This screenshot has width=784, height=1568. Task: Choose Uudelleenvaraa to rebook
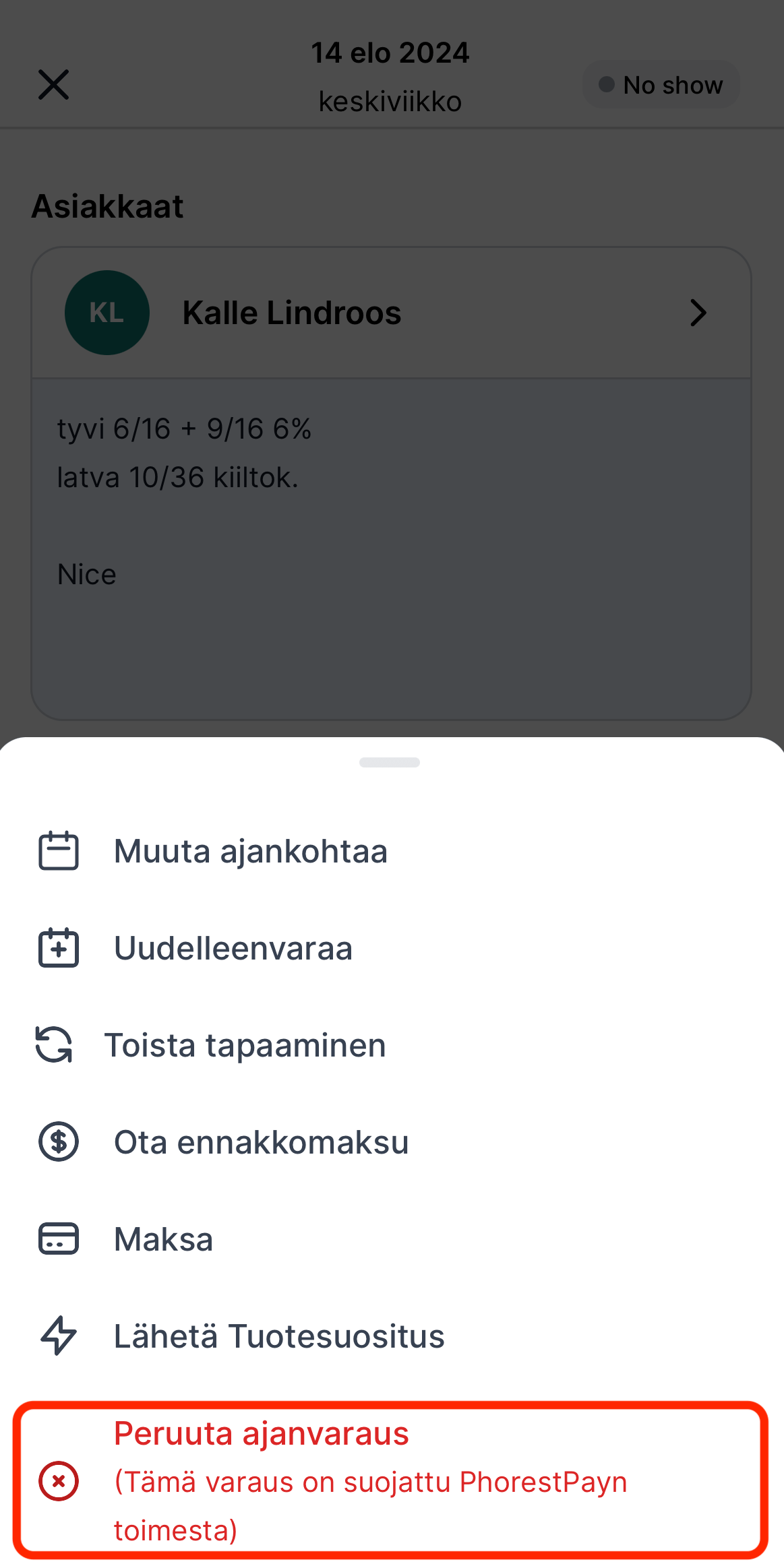pyautogui.click(x=392, y=948)
